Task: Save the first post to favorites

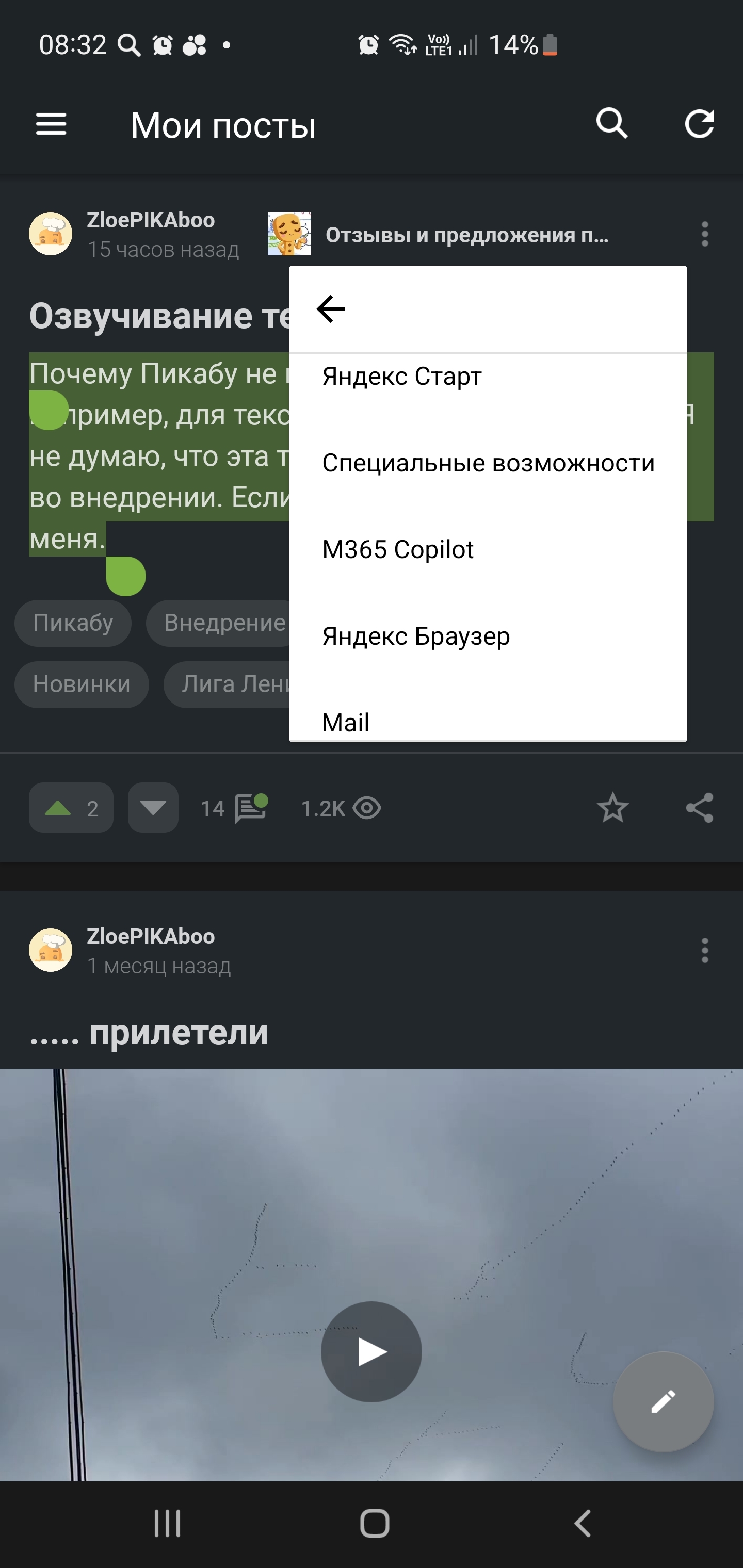Action: coord(612,808)
